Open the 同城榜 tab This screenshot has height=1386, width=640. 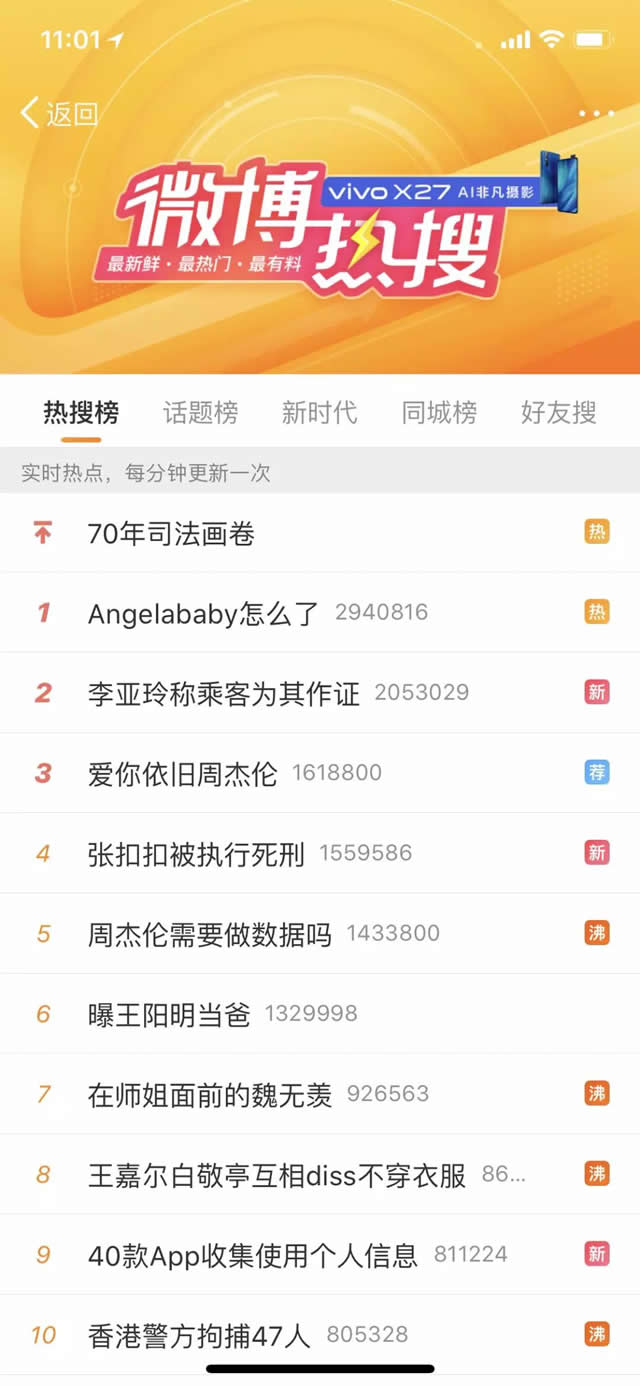click(439, 412)
